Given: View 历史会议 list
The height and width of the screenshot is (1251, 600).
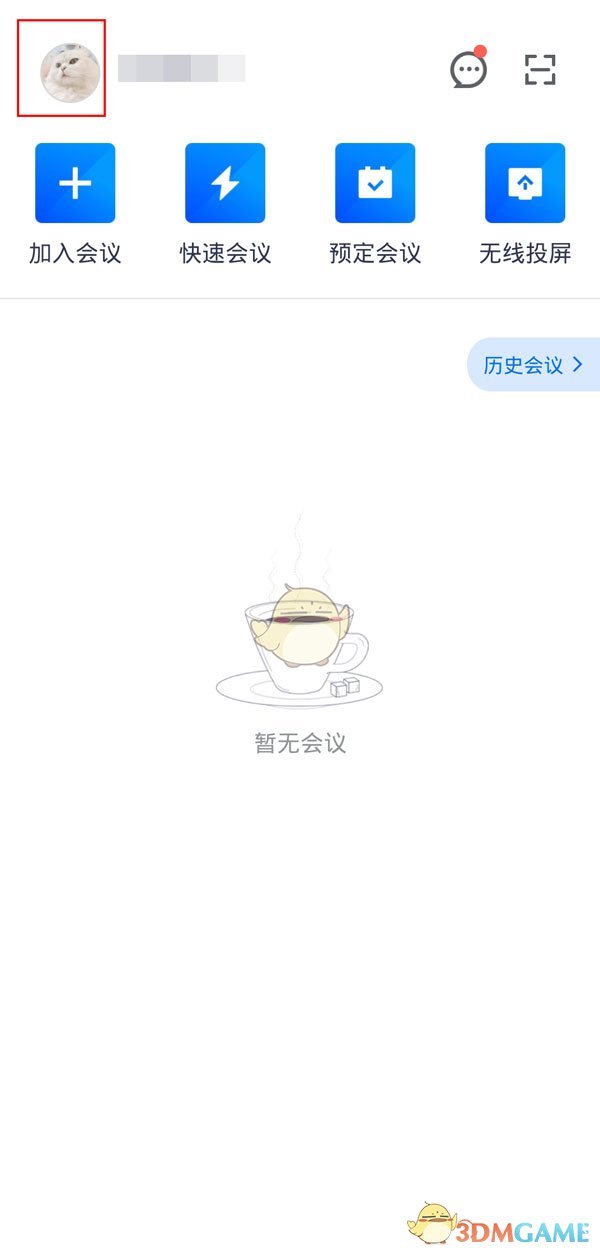Looking at the screenshot, I should 533,365.
